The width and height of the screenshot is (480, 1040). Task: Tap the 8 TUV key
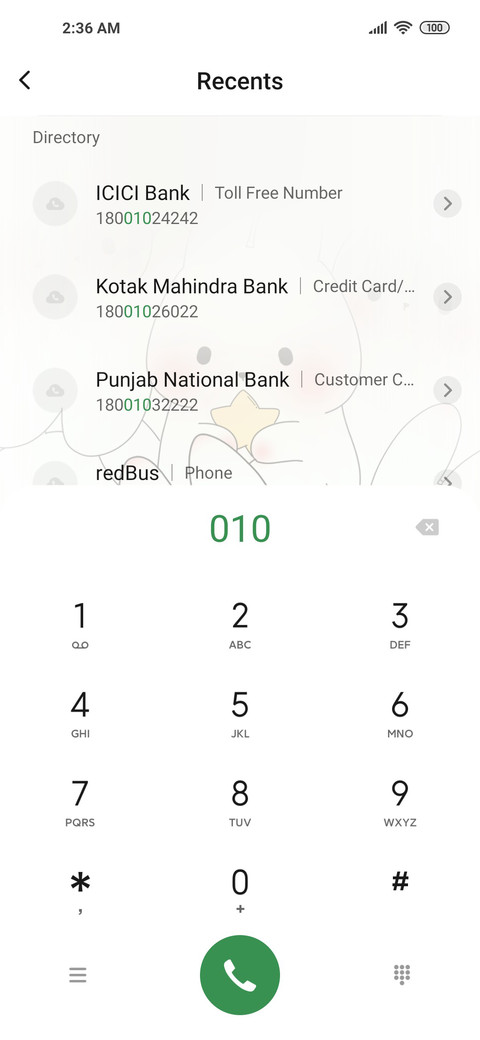[x=240, y=803]
